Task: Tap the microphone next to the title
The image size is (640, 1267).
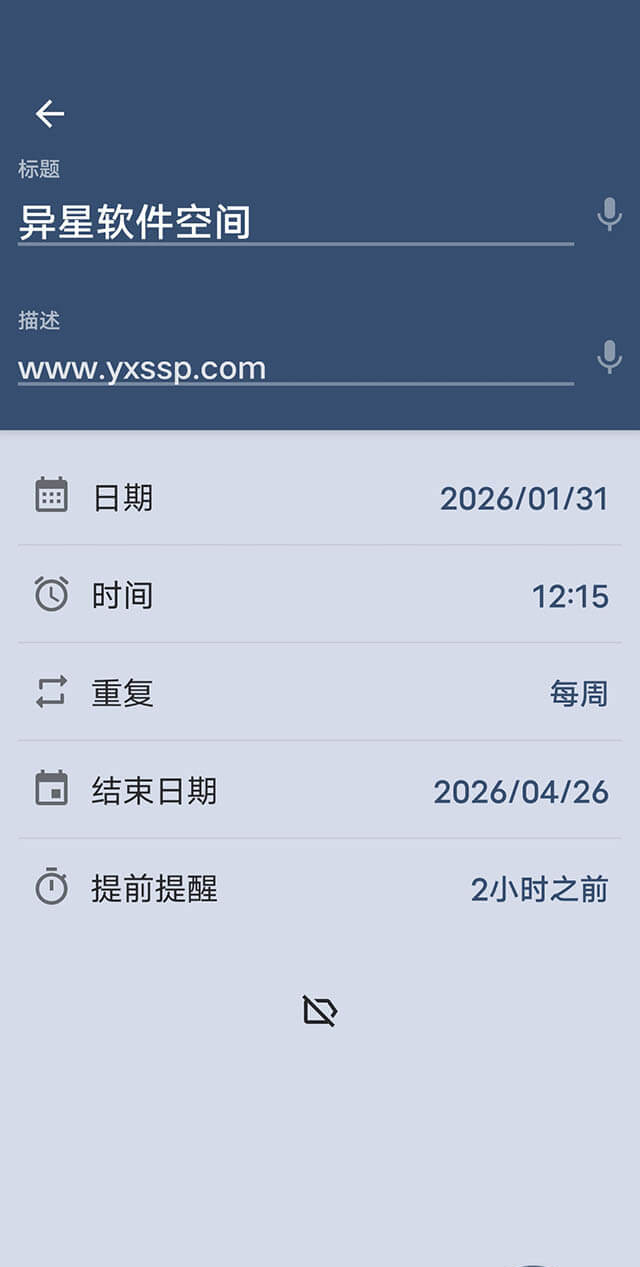Action: [609, 214]
